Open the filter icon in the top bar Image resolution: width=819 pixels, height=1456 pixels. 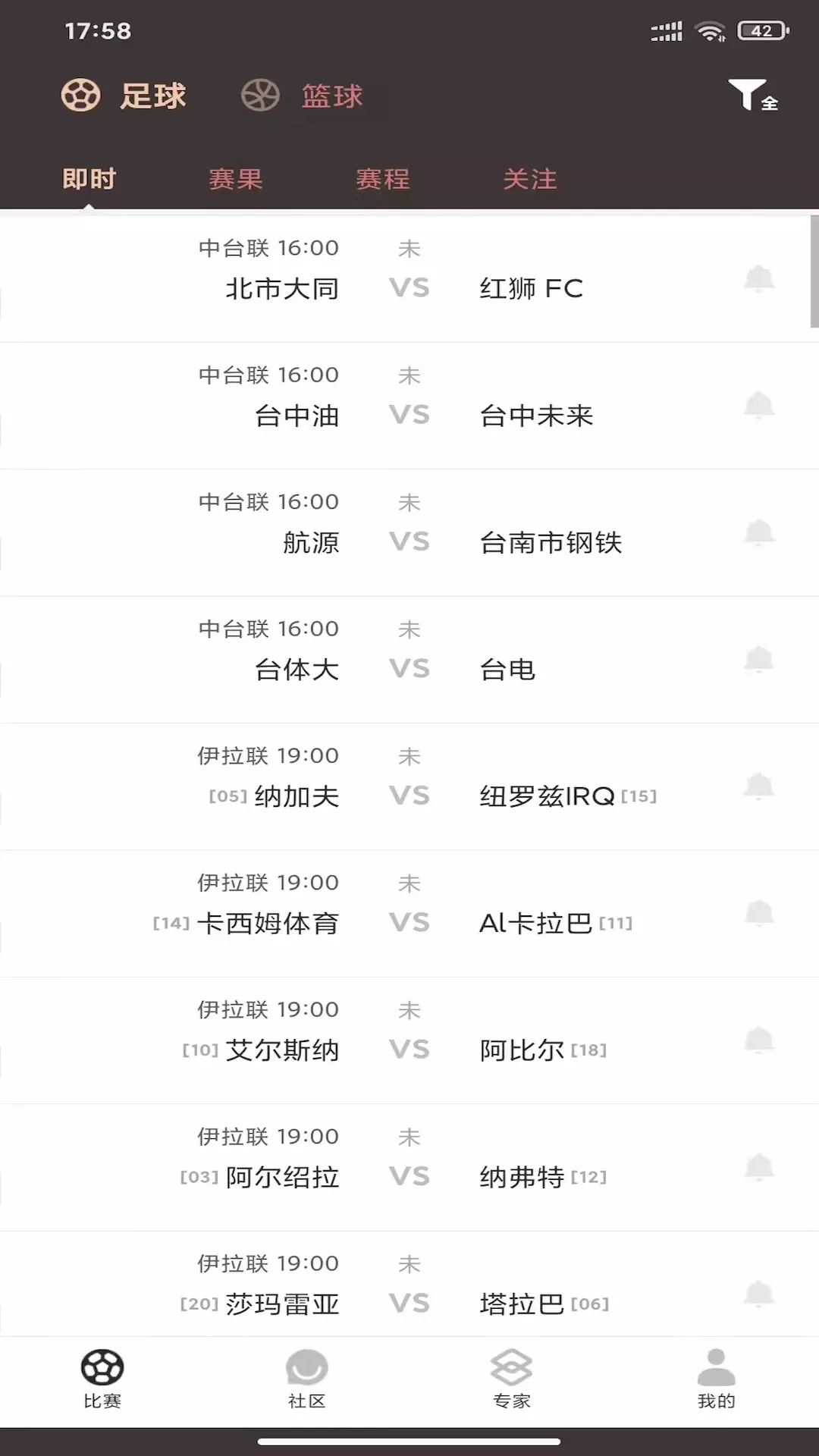[753, 96]
